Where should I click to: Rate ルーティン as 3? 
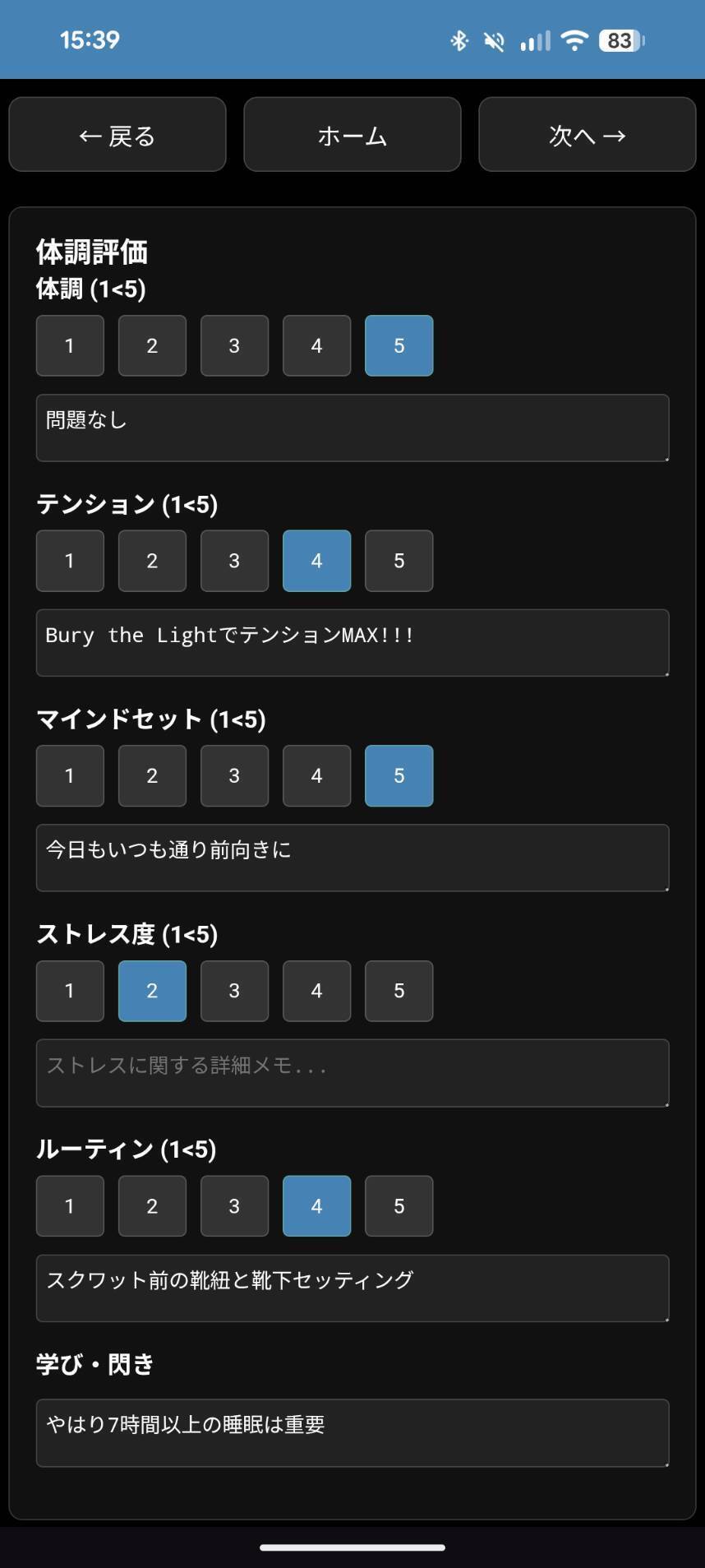coord(234,1206)
